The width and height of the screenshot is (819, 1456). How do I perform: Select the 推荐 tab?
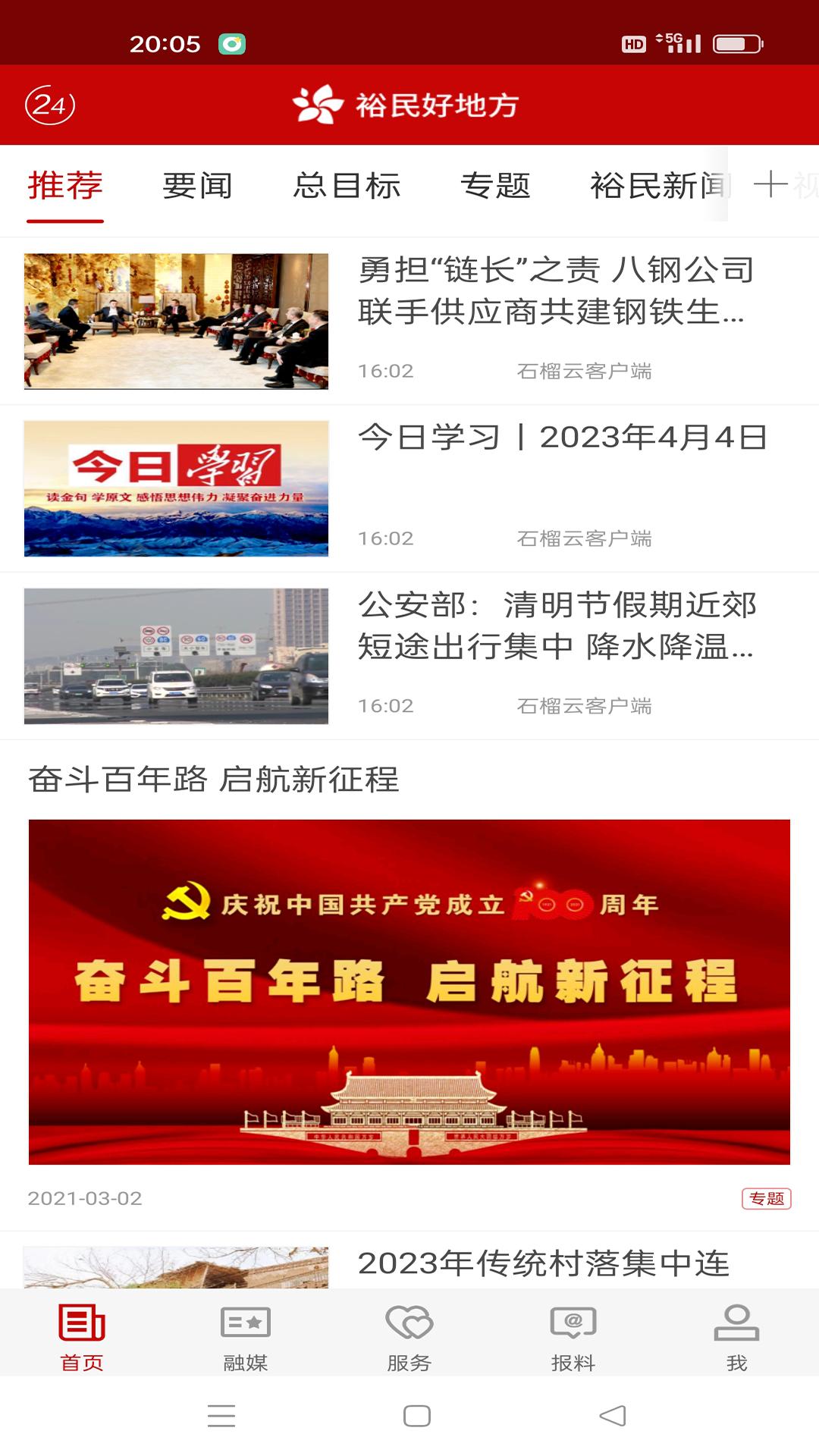(x=64, y=184)
